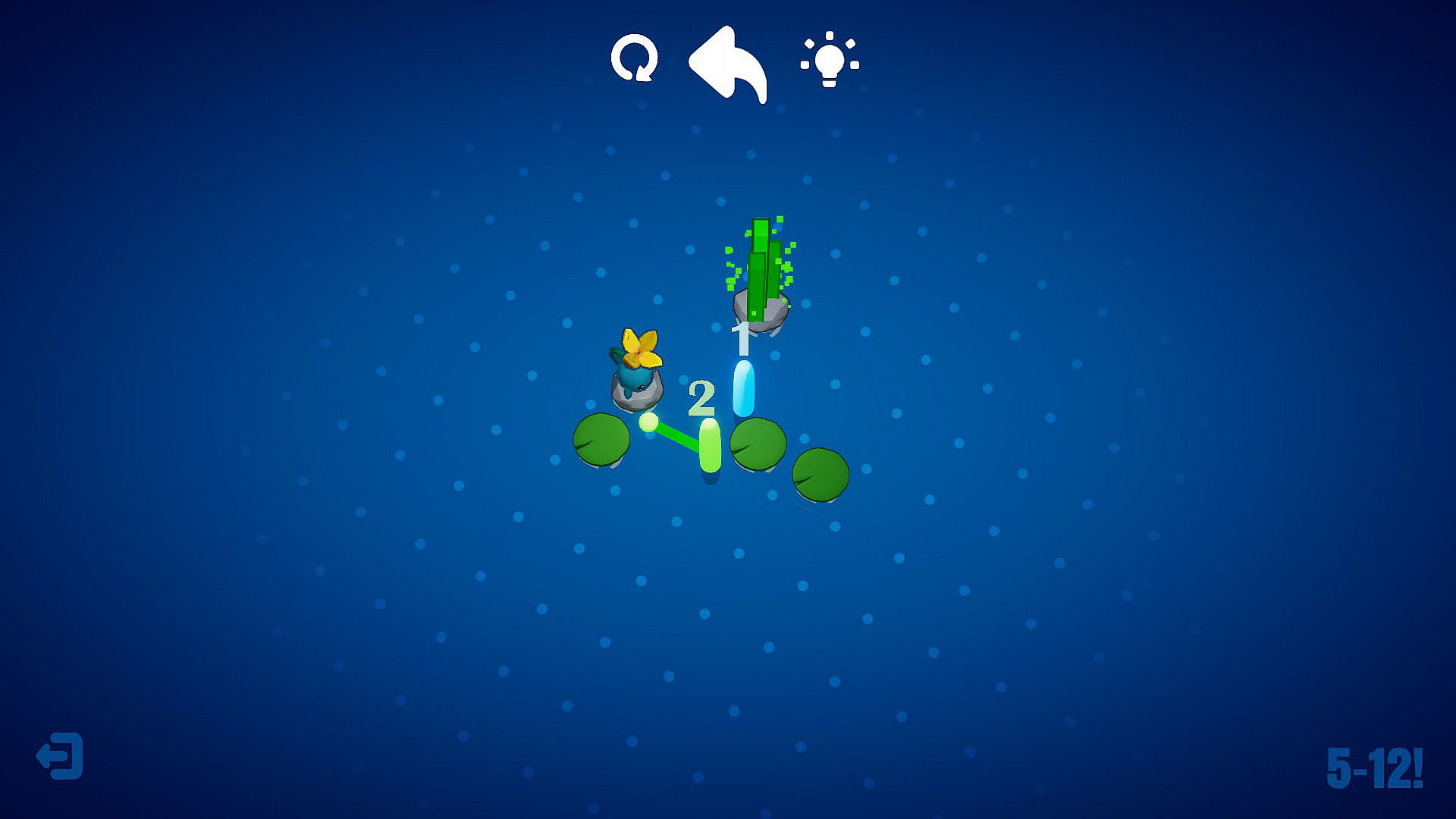Image resolution: width=1456 pixels, height=819 pixels.
Task: Tap the blue path marker labeled 1
Action: pyautogui.click(x=743, y=388)
